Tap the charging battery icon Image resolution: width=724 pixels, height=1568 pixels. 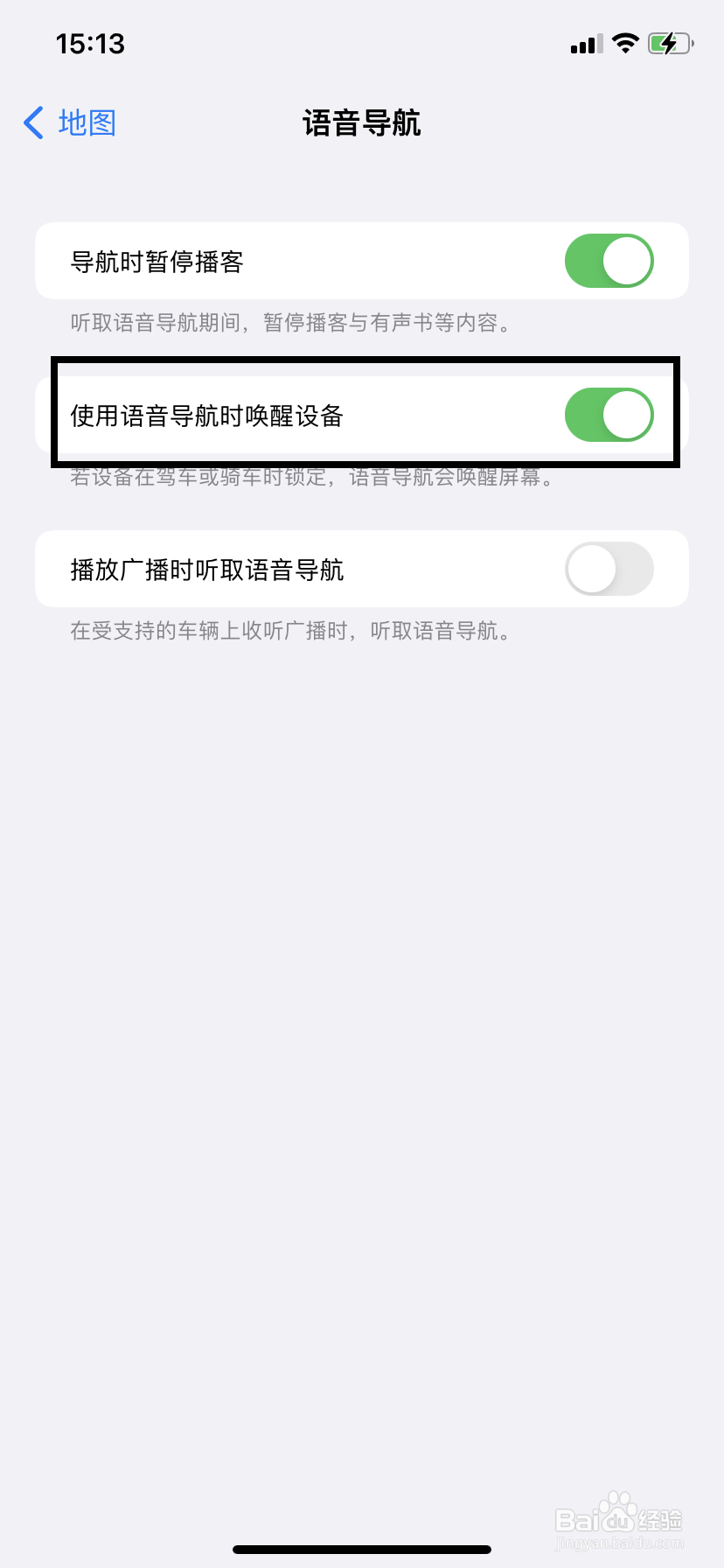point(669,43)
